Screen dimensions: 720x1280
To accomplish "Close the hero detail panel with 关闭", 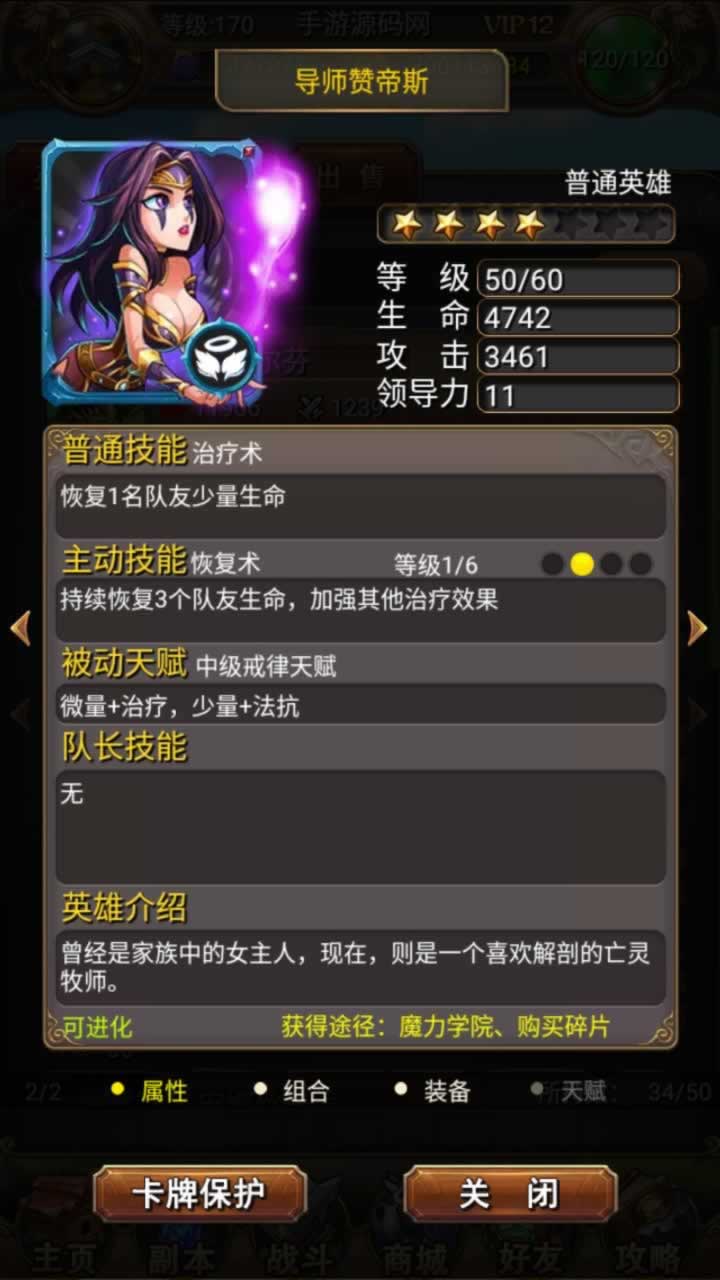I will point(510,1194).
